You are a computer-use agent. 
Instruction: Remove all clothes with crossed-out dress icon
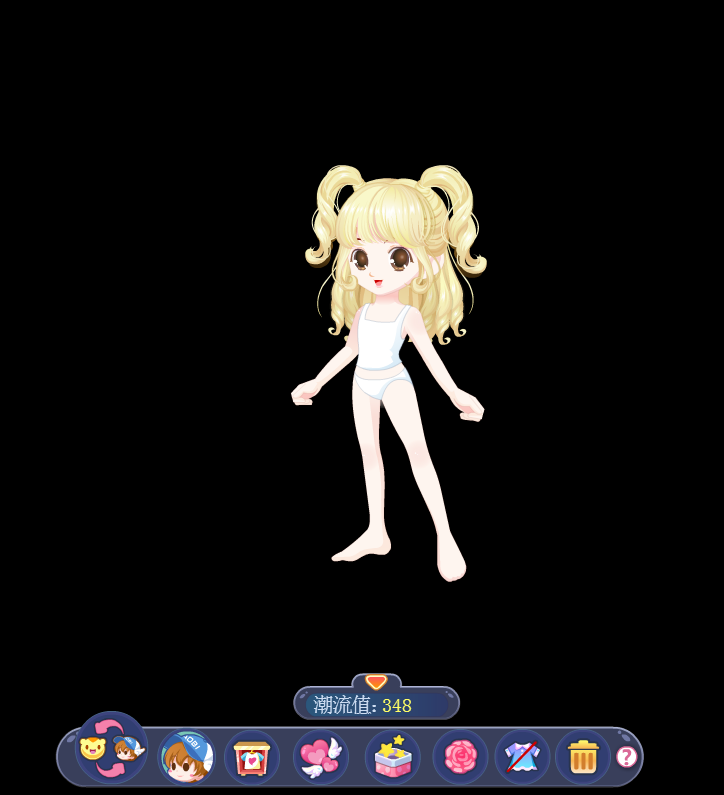coord(522,757)
